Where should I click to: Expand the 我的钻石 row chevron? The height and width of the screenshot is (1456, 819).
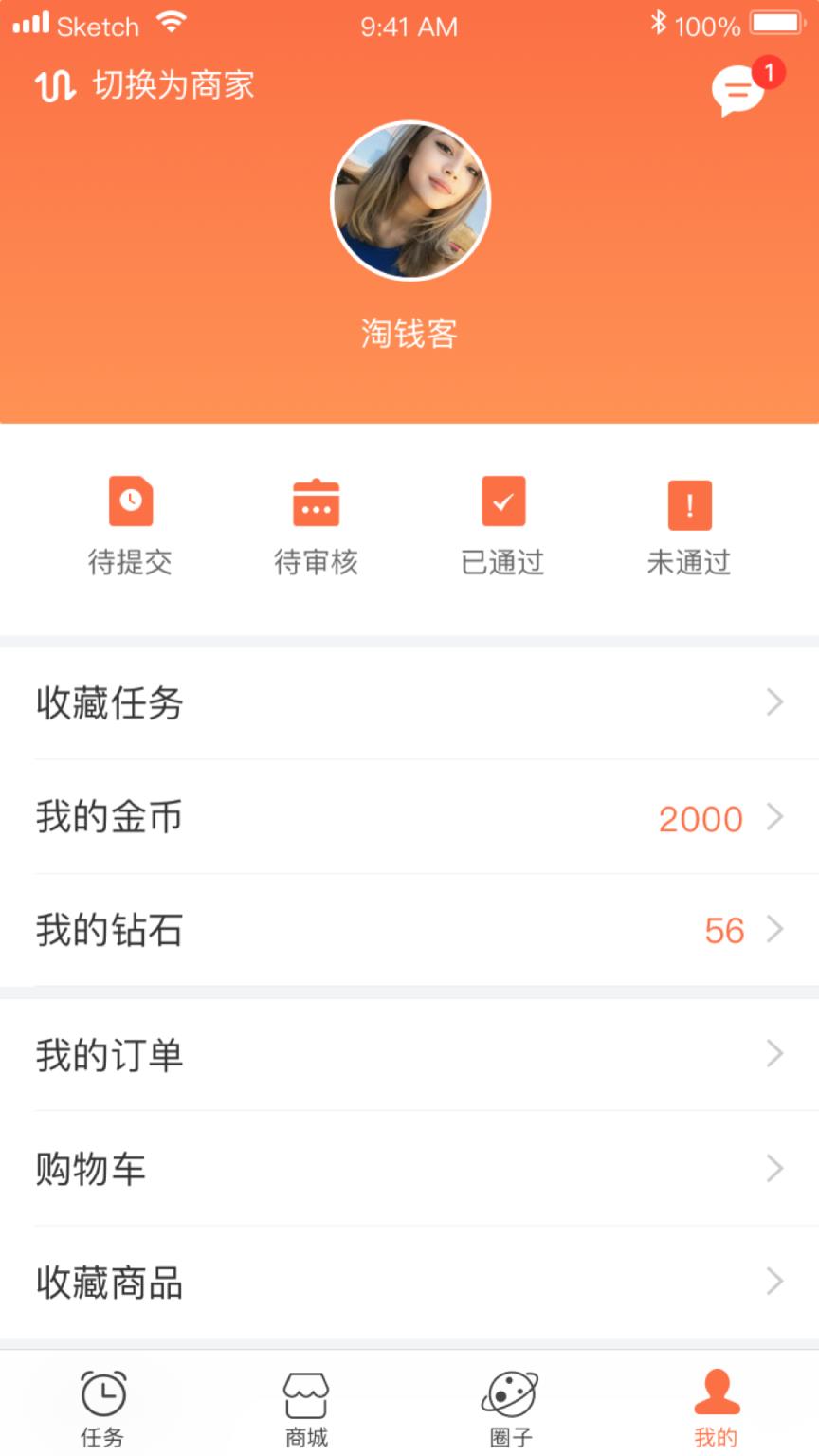[x=773, y=932]
